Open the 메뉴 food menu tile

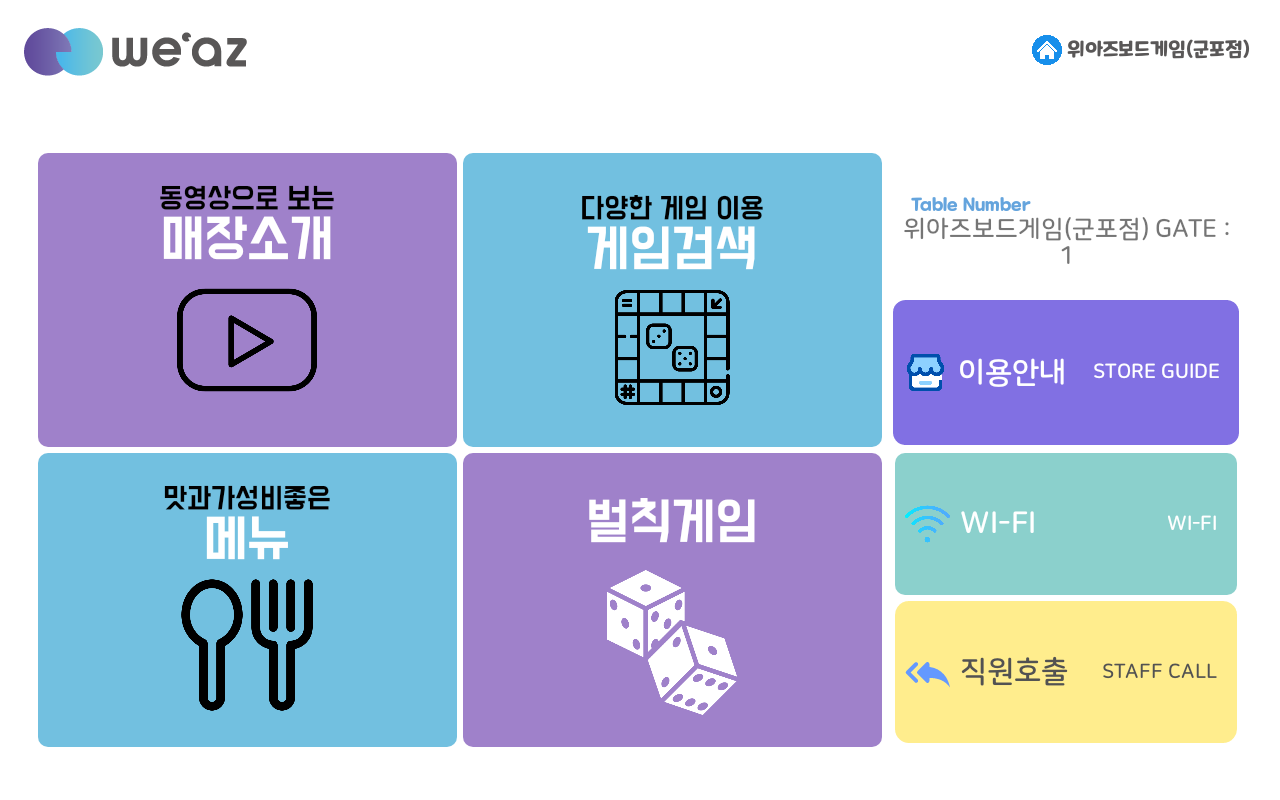point(247,600)
